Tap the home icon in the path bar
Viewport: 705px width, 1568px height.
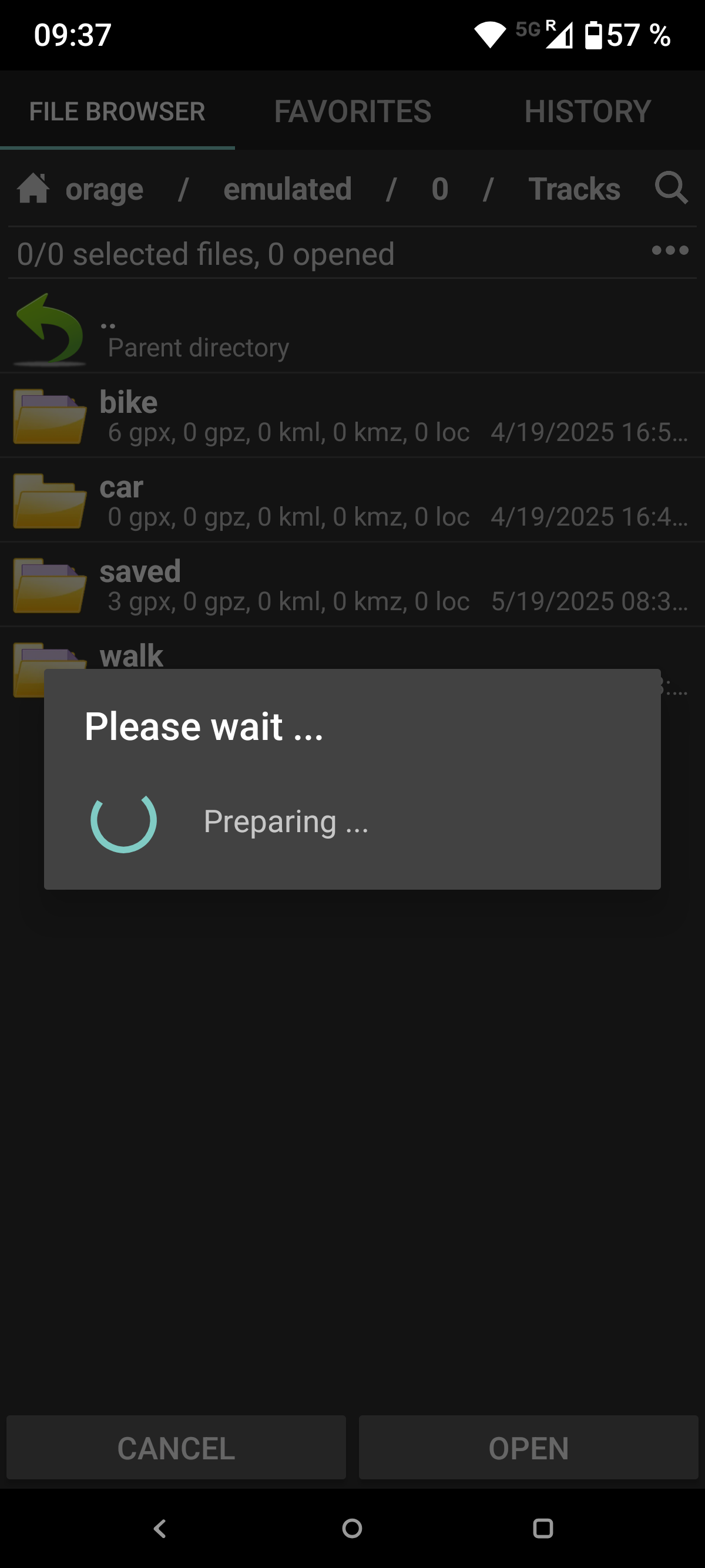(x=33, y=188)
